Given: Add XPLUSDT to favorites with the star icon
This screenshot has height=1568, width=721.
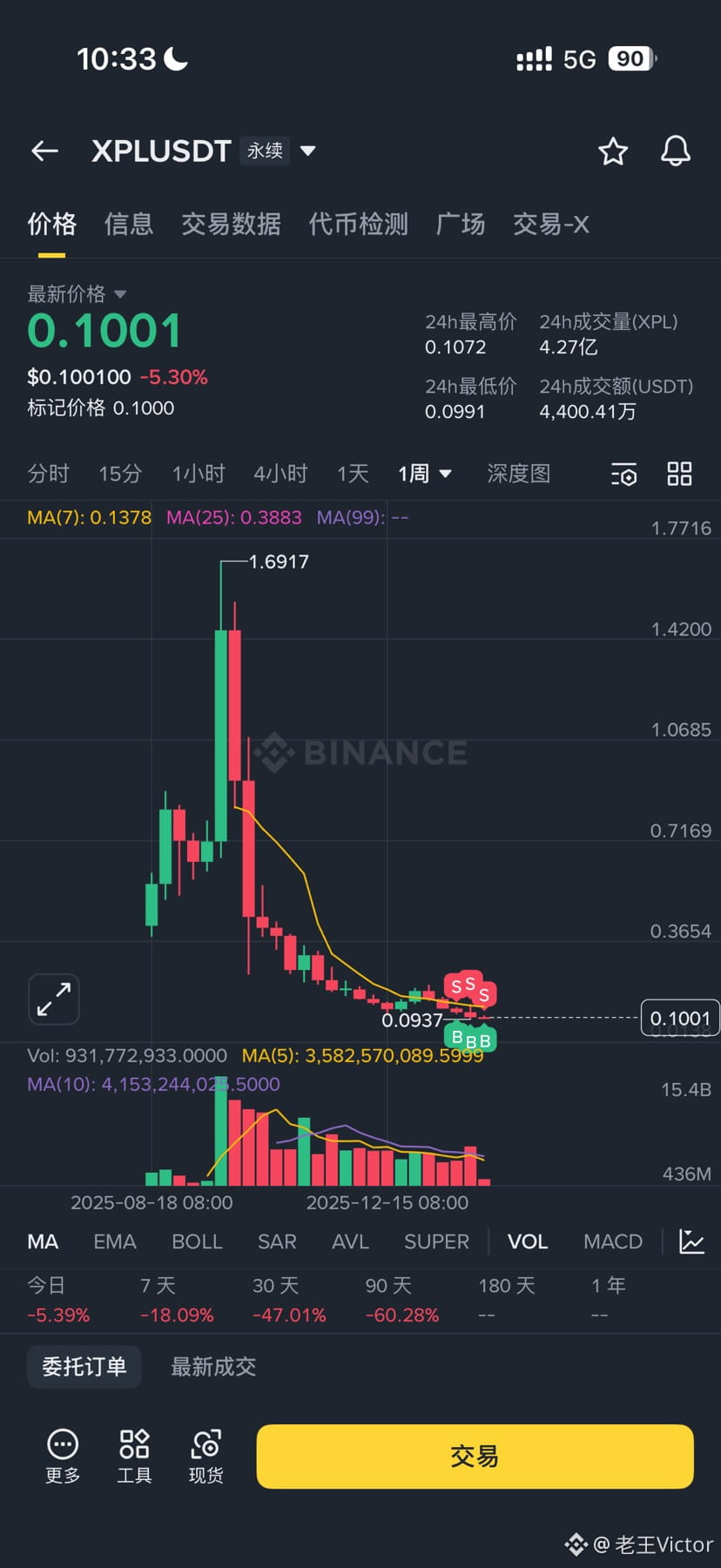Looking at the screenshot, I should coord(613,151).
